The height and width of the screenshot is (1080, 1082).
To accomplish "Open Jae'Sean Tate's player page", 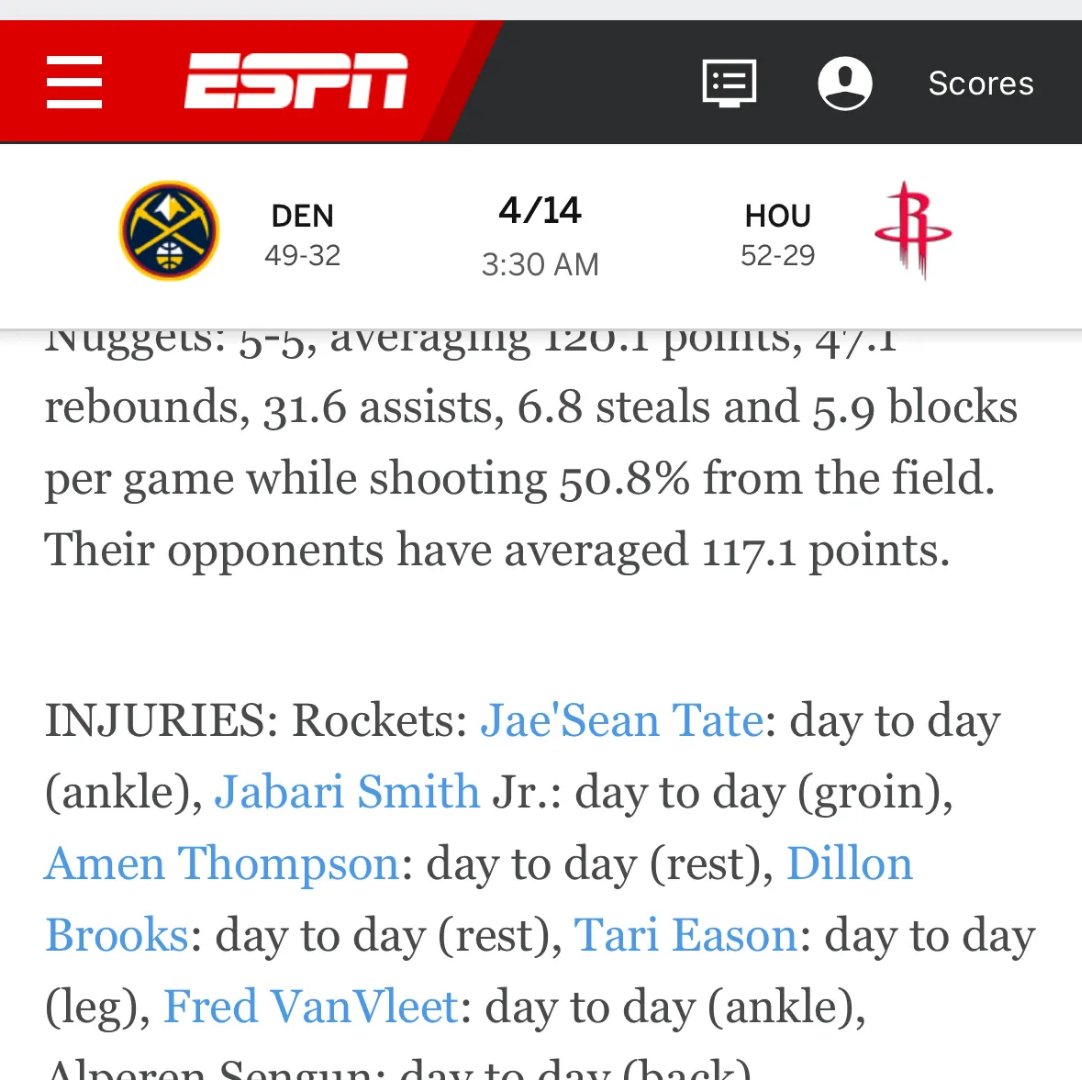I will (x=622, y=721).
